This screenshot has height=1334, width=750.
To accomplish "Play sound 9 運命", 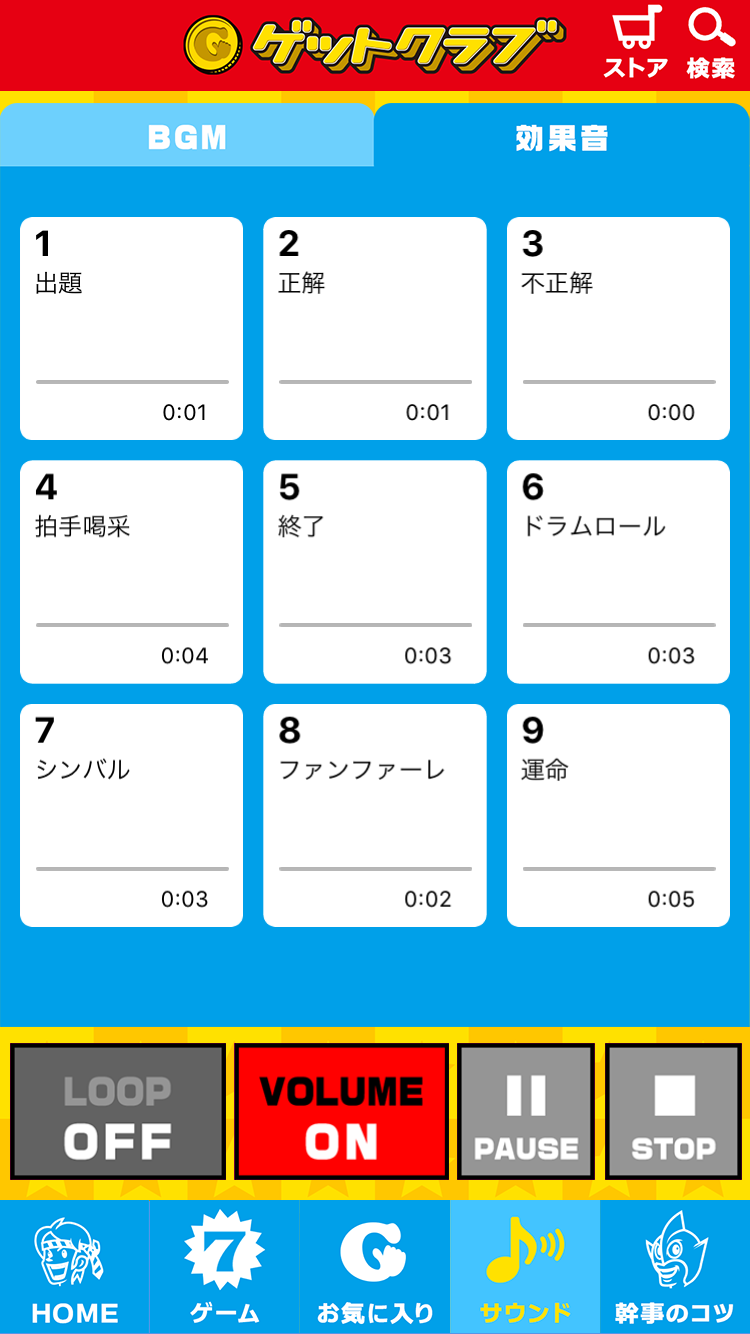I will [x=618, y=816].
